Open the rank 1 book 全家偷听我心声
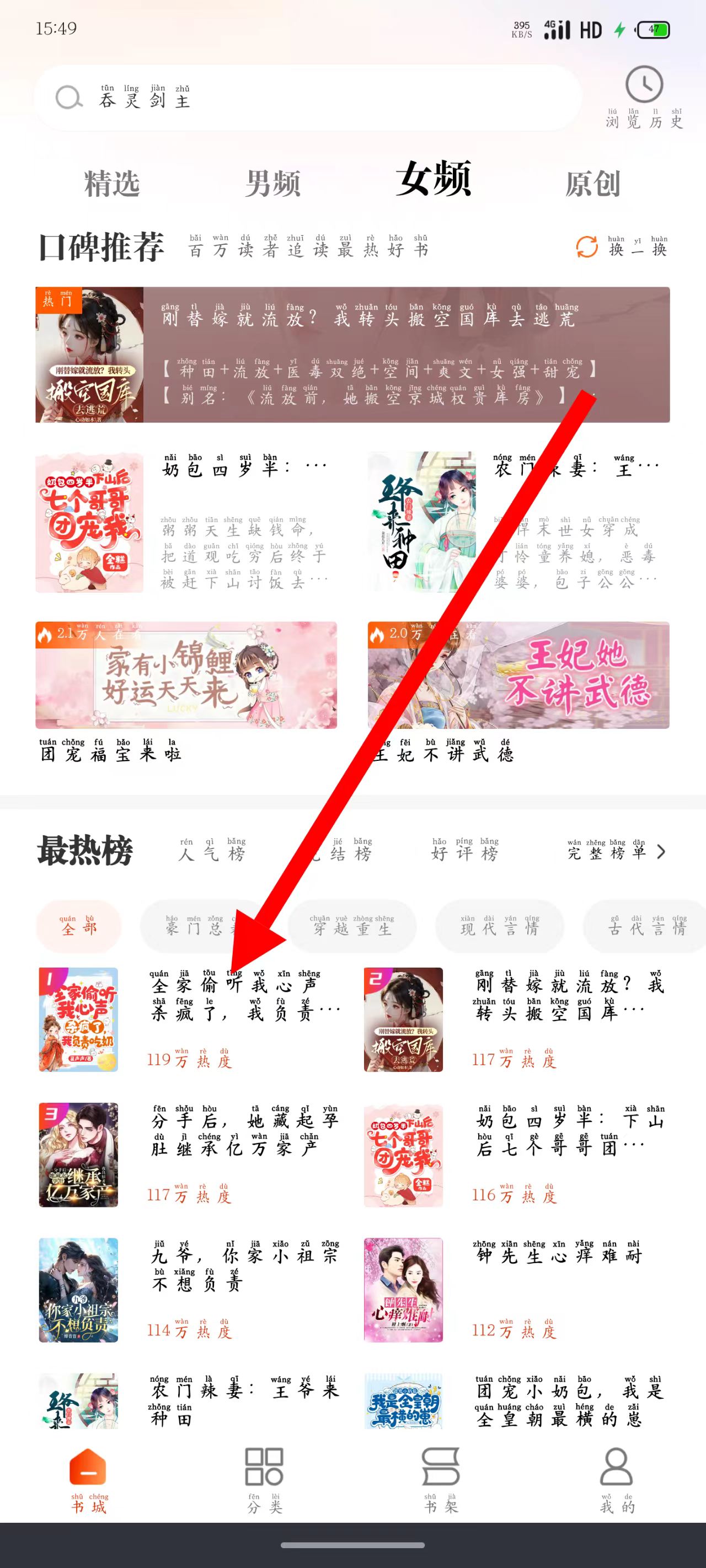706x1568 pixels. pos(78,1019)
